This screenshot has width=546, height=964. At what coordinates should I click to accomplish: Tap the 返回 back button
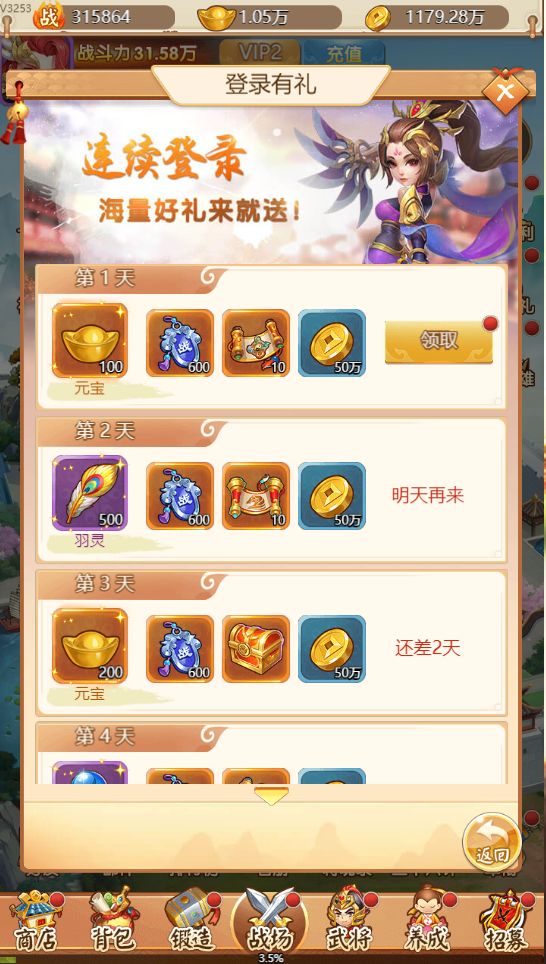click(x=491, y=842)
